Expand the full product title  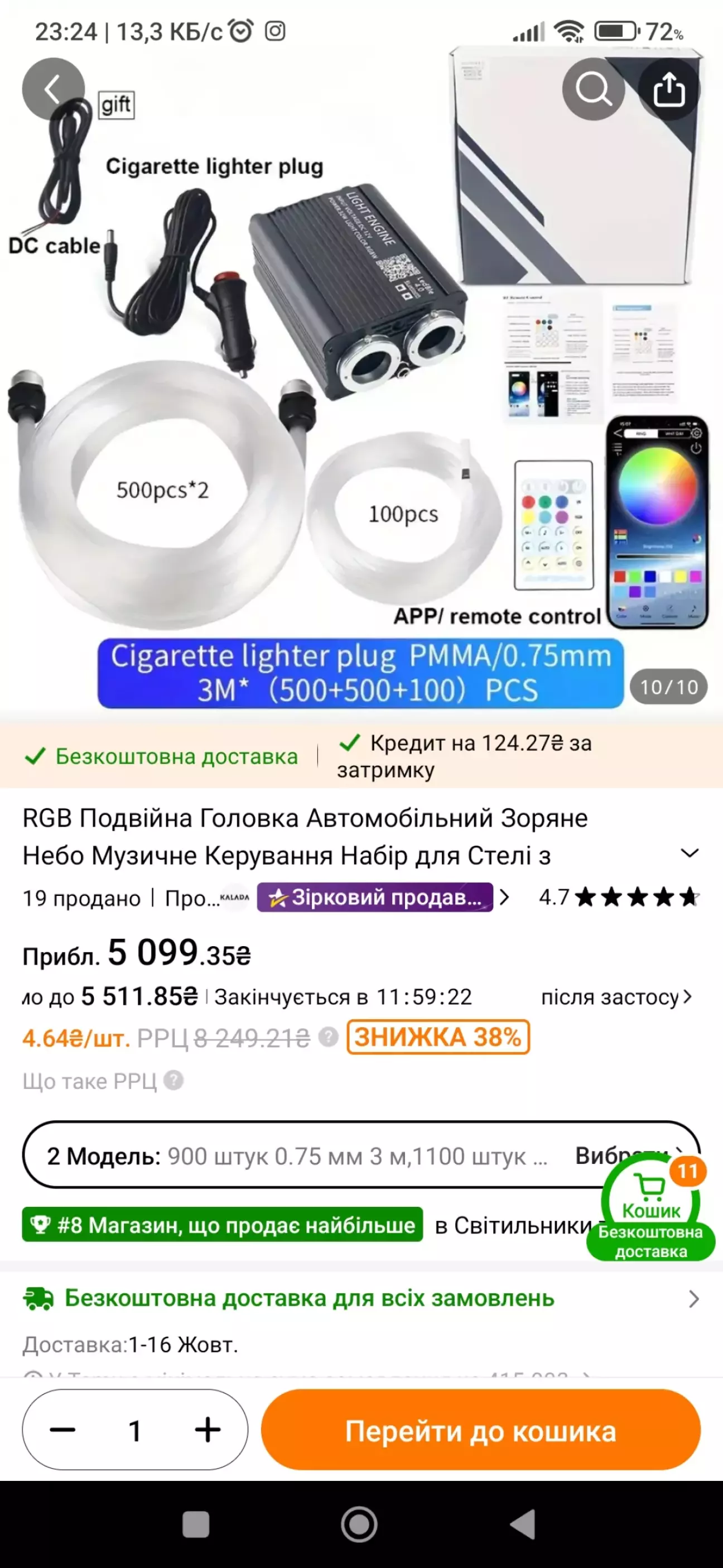(689, 853)
